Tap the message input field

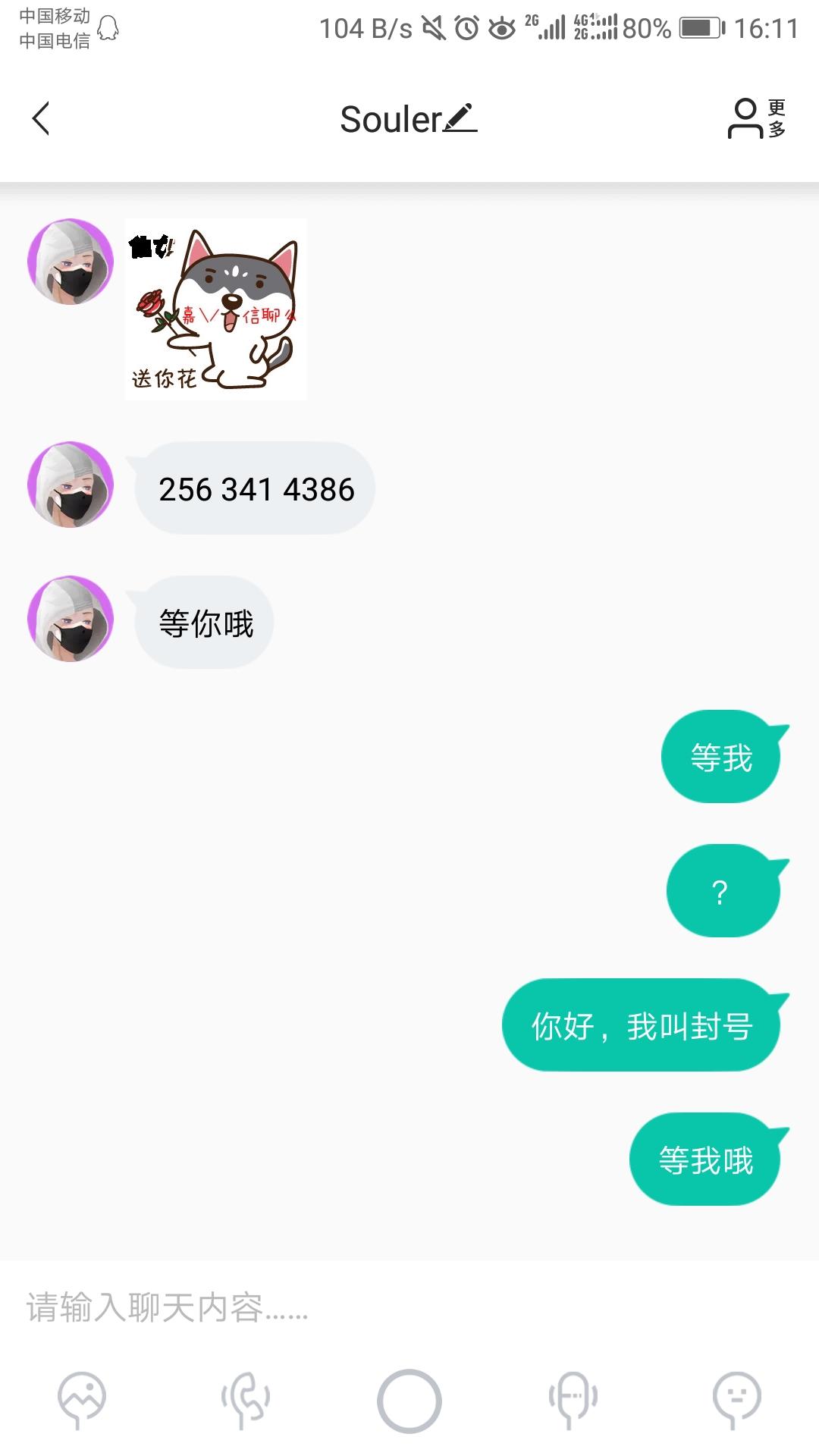(409, 1308)
